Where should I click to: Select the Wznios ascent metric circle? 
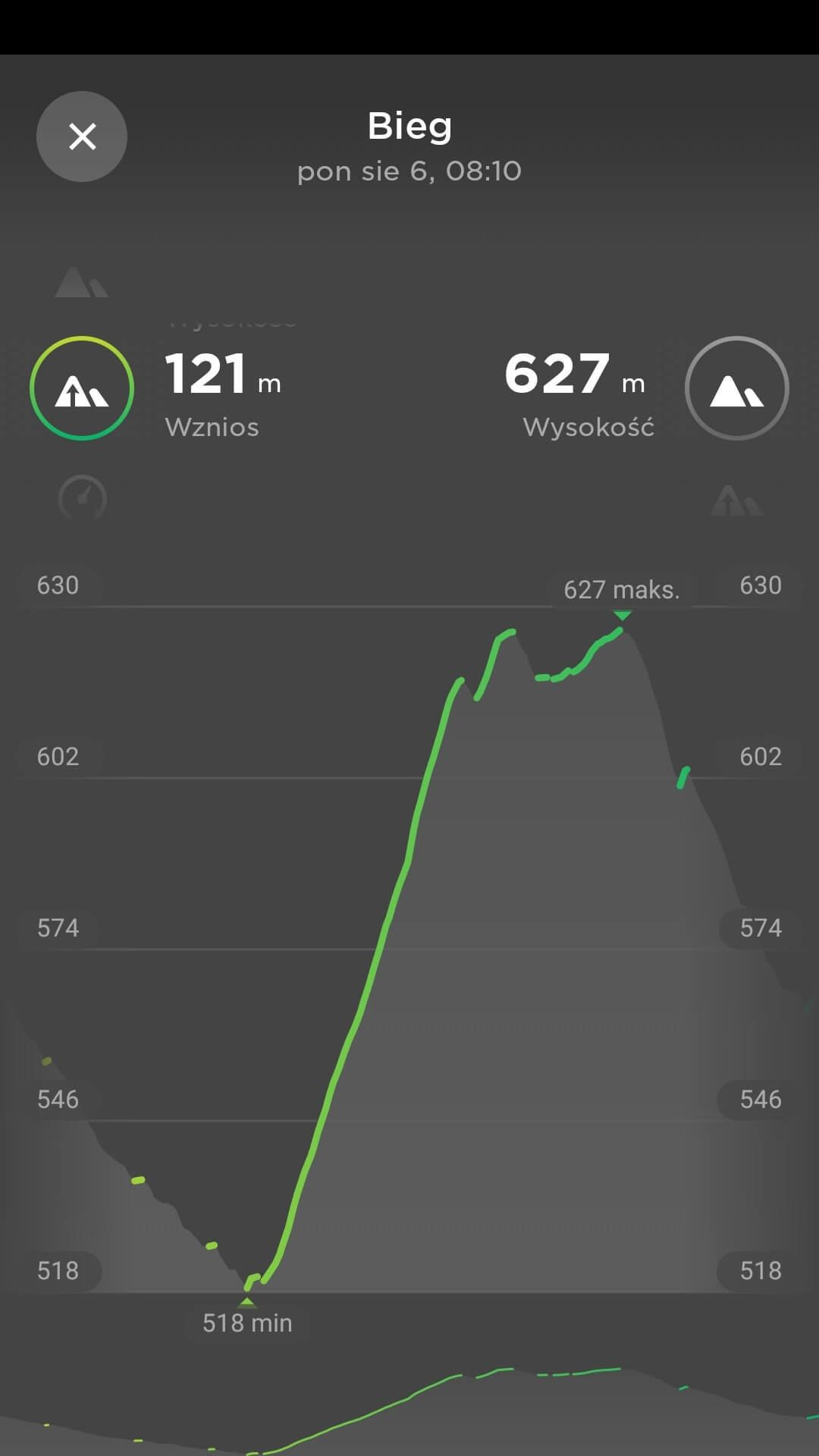[82, 388]
